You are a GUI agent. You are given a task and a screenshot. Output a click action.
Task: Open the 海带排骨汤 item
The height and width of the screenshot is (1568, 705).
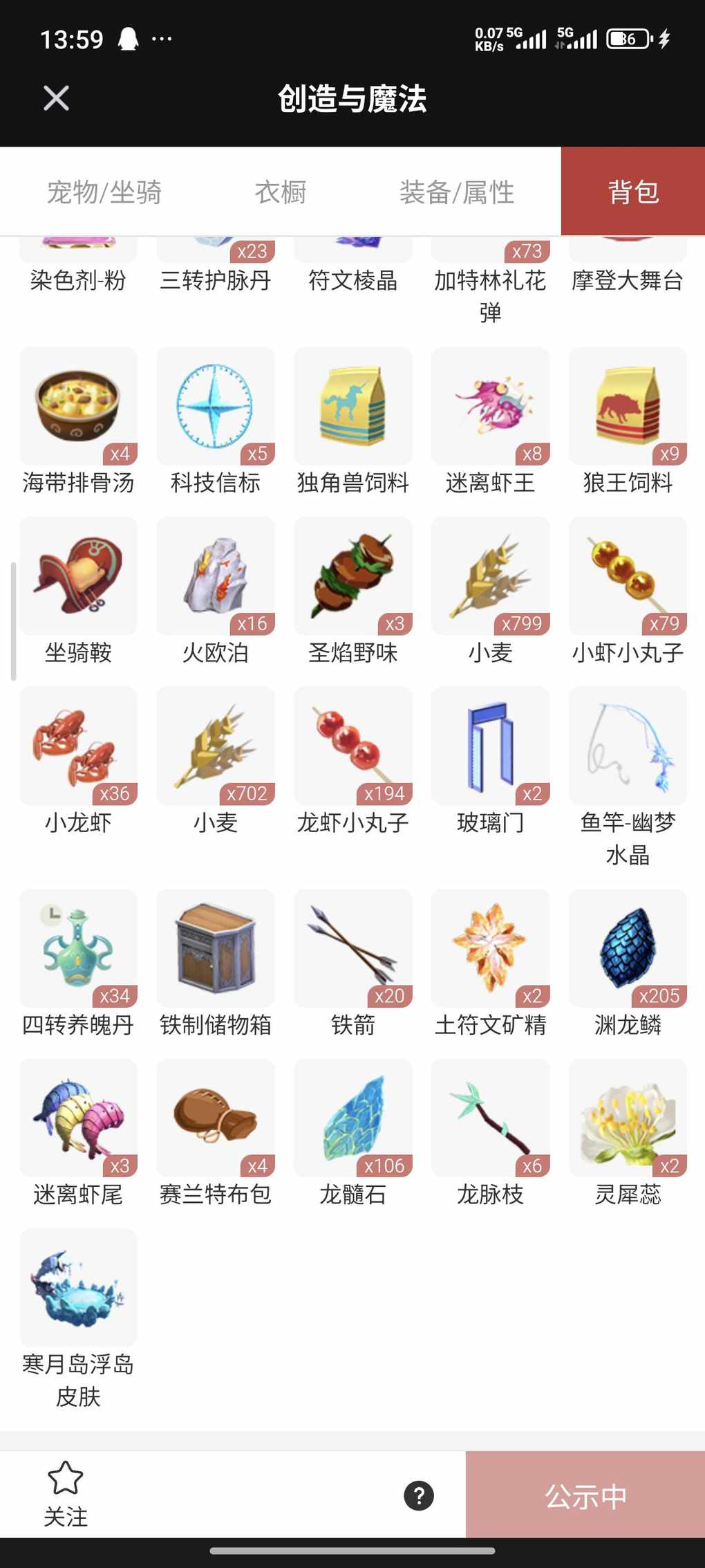click(78, 407)
